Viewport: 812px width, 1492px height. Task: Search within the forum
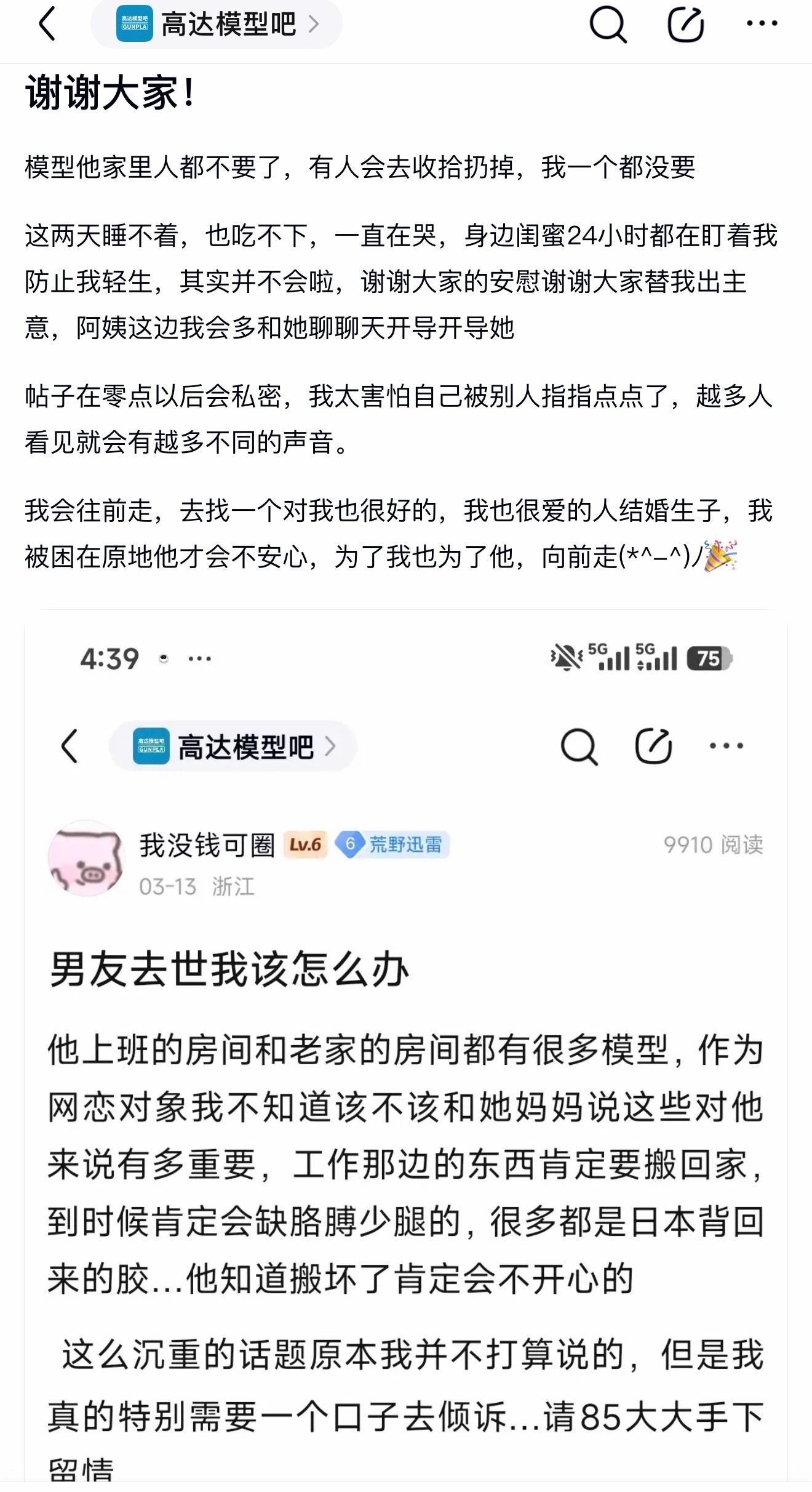607,25
